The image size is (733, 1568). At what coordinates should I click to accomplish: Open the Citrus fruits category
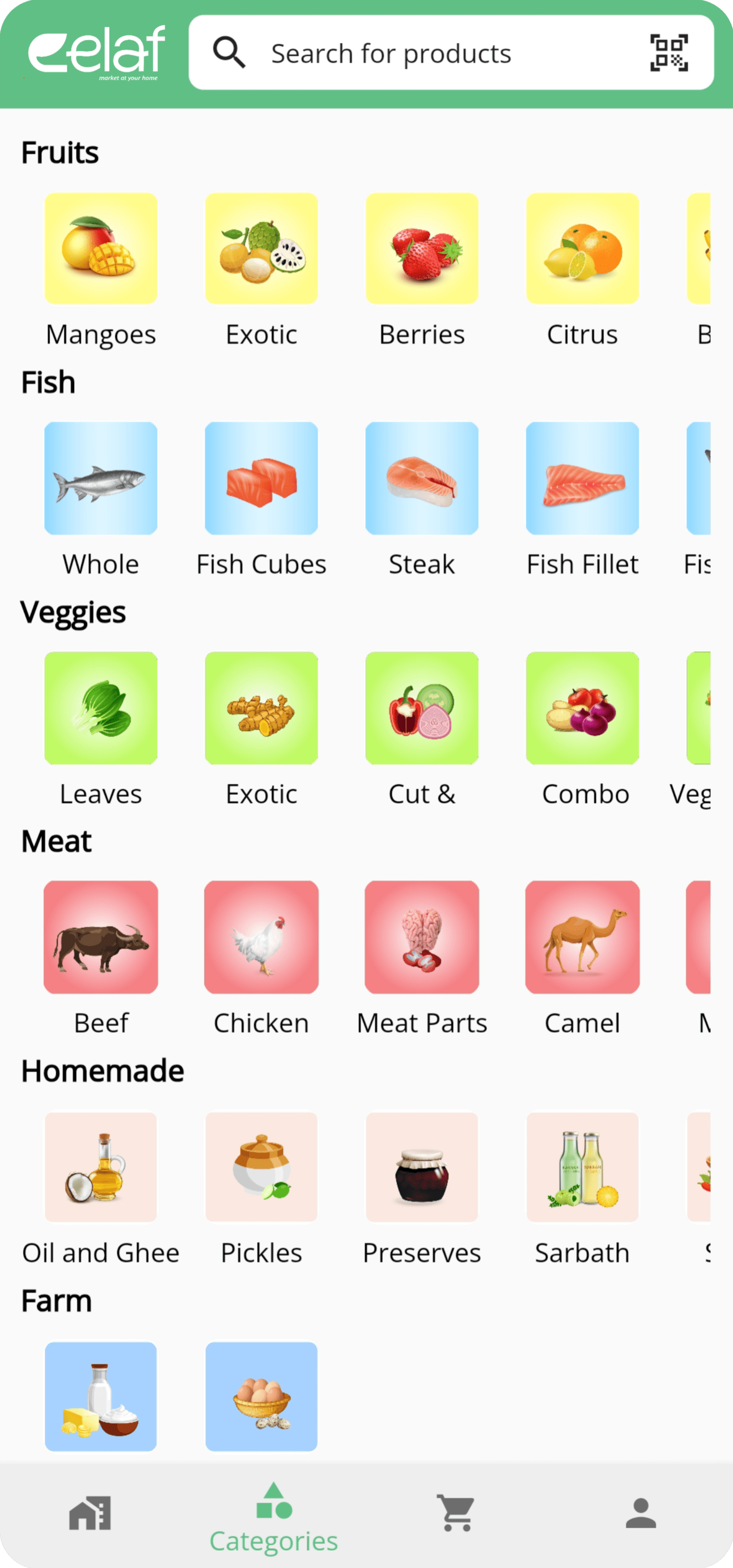(582, 250)
